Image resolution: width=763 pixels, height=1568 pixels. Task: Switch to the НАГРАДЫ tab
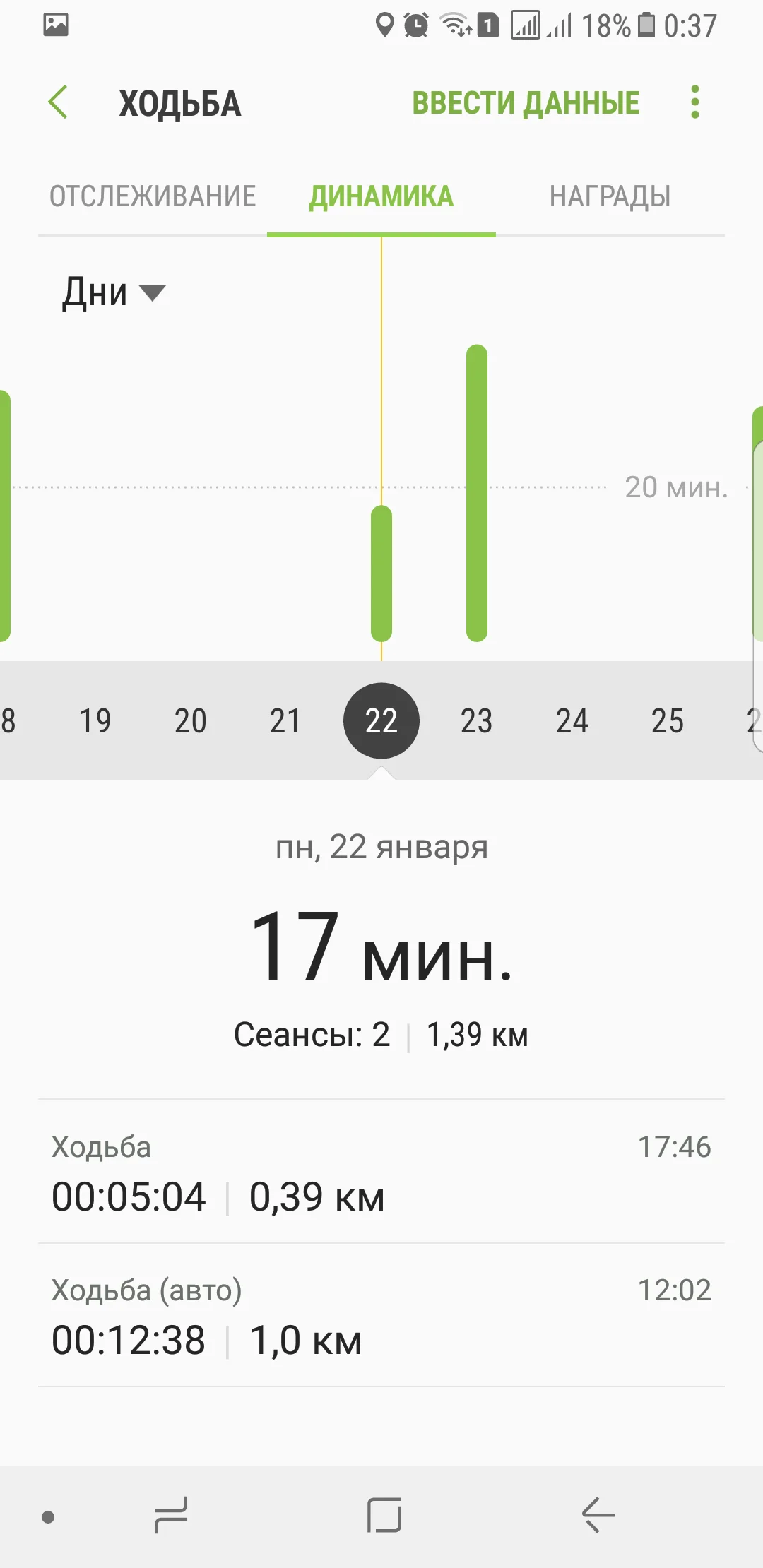point(610,196)
